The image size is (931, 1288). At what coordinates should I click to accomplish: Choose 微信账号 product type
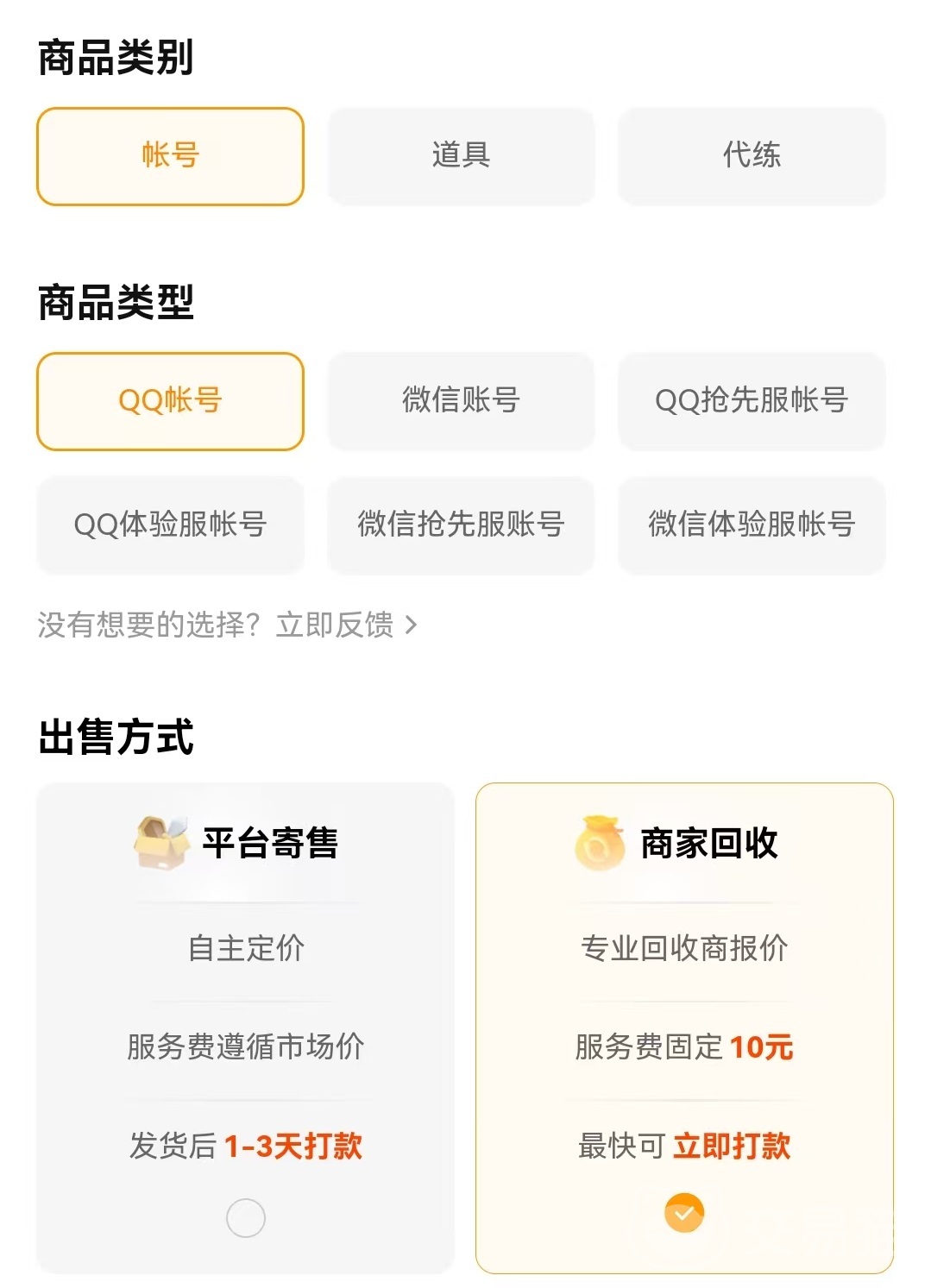(461, 401)
